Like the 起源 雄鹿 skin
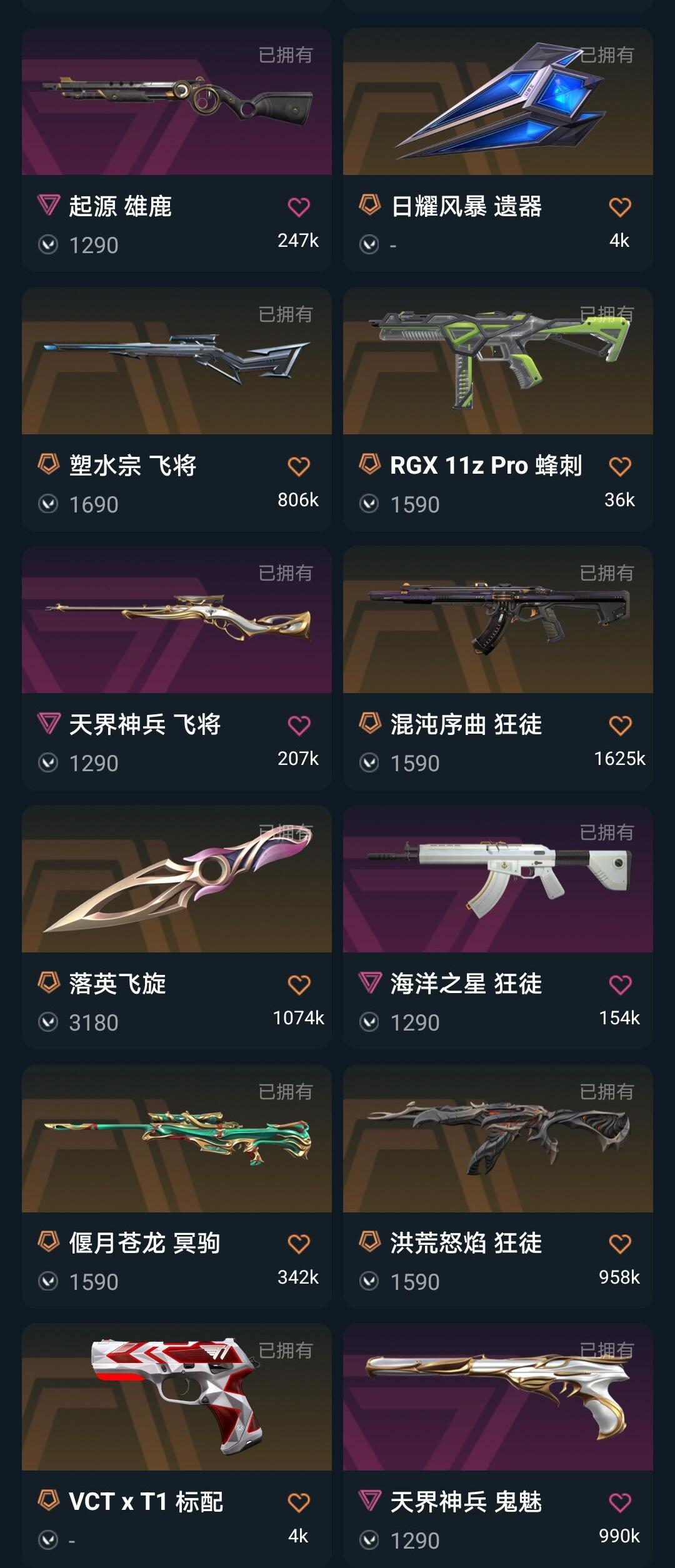 coord(299,207)
